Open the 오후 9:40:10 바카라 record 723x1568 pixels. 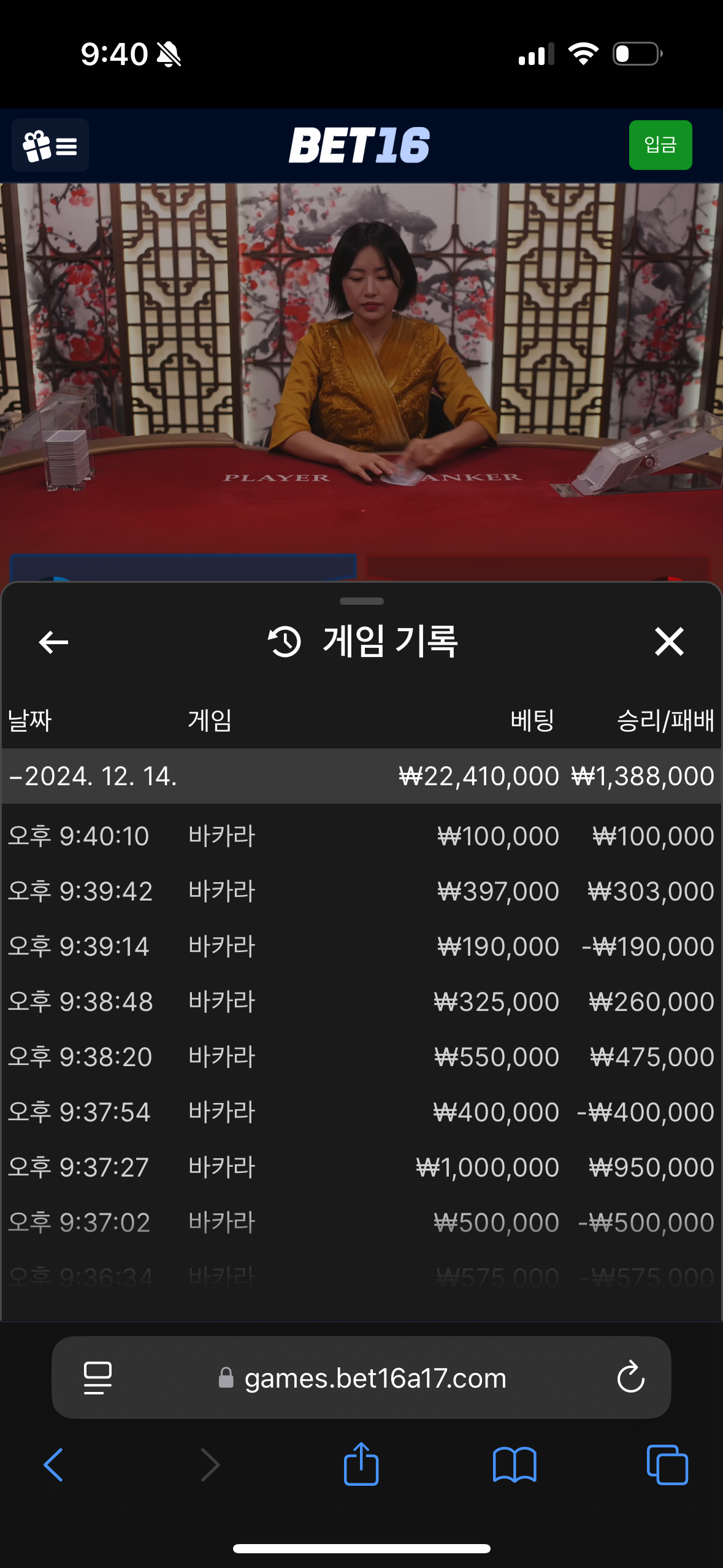pos(361,836)
